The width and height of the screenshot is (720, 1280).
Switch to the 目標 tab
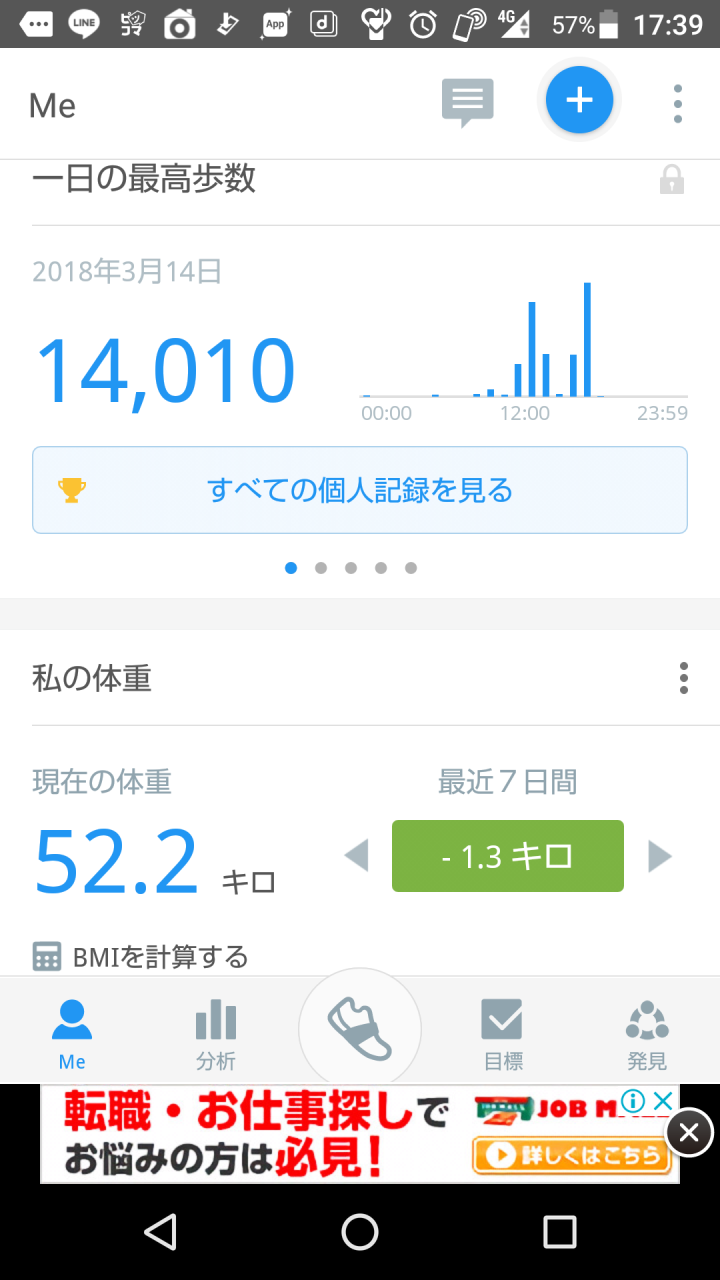[502, 1035]
